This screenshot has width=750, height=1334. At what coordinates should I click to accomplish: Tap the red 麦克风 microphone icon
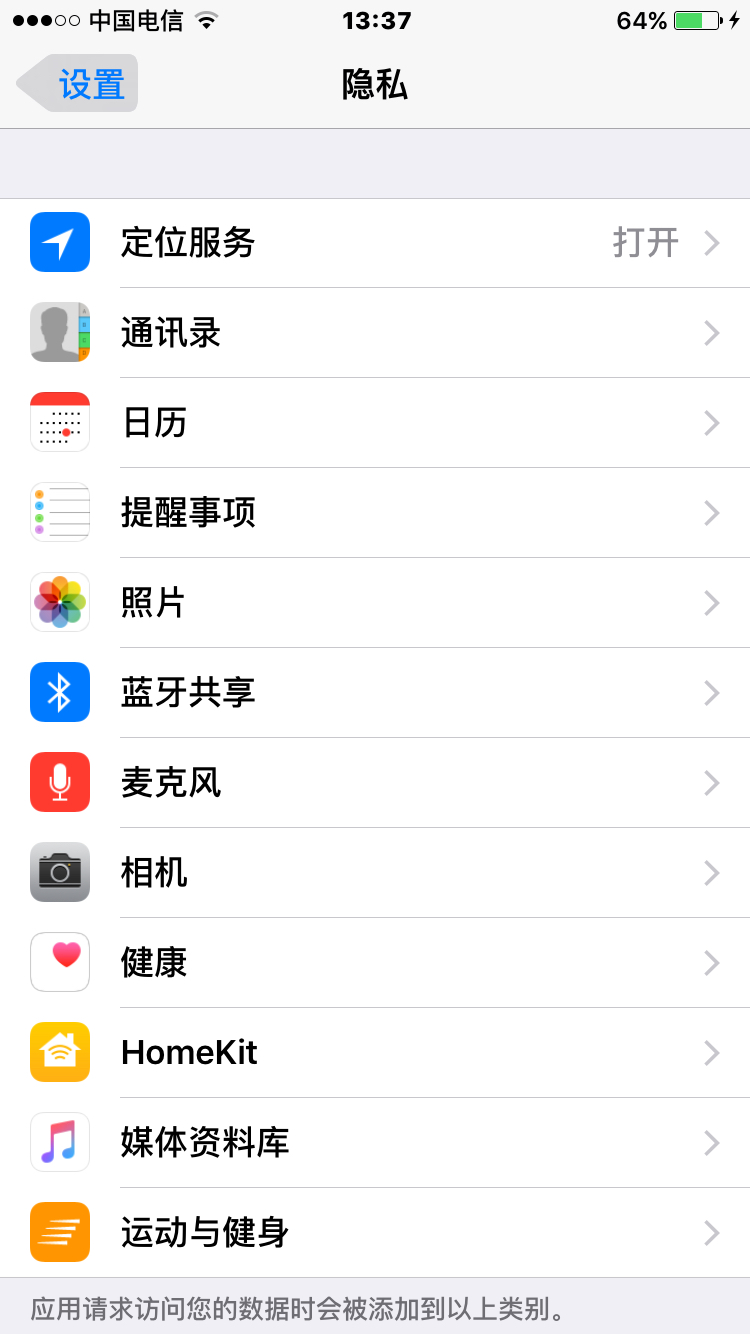(59, 782)
